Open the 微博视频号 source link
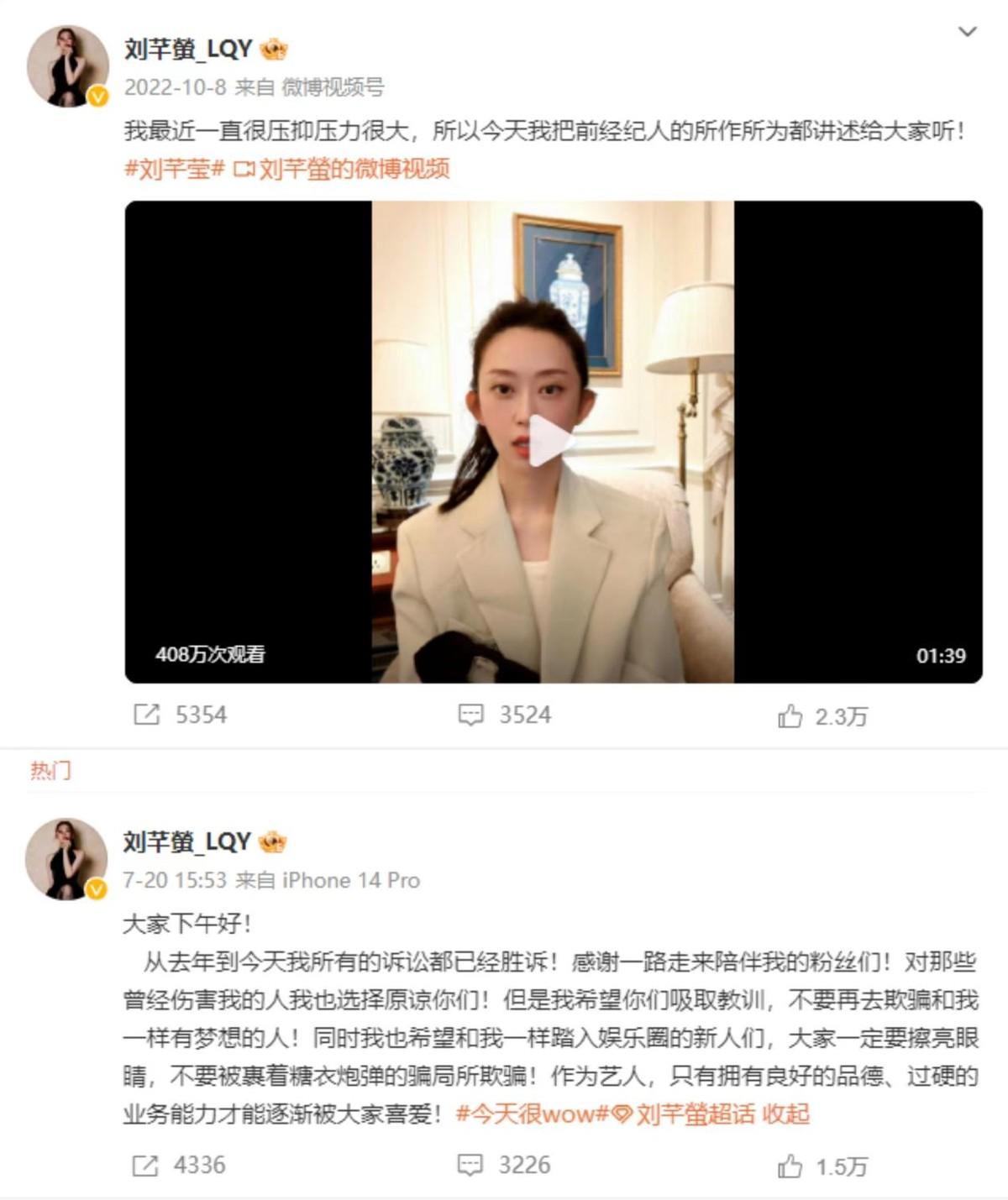The height and width of the screenshot is (1200, 1008). (332, 87)
